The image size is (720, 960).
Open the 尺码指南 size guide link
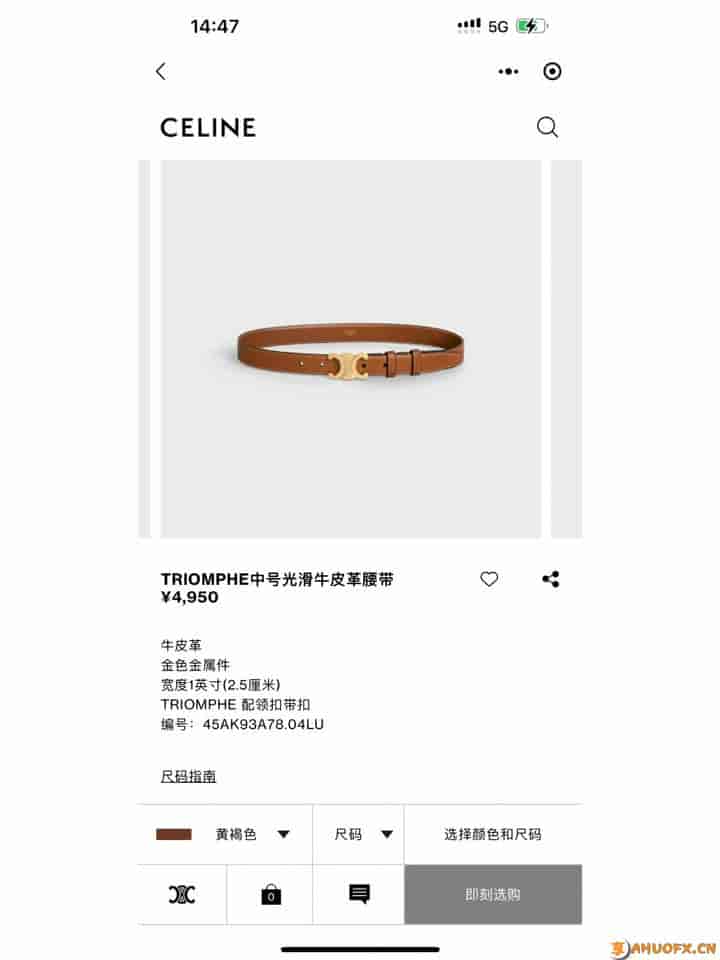[x=188, y=776]
